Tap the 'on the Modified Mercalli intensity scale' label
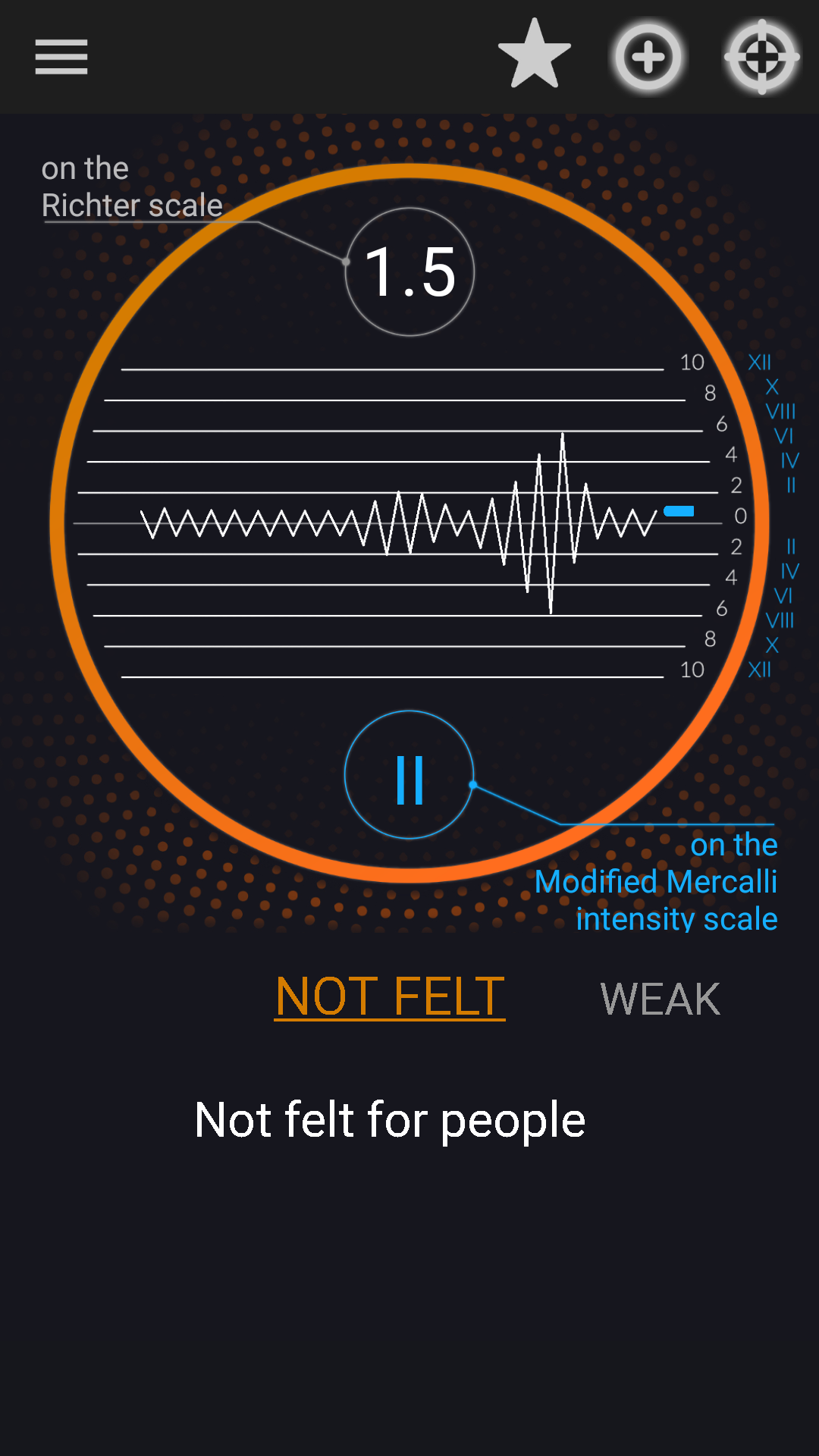Viewport: 819px width, 1456px height. (655, 880)
